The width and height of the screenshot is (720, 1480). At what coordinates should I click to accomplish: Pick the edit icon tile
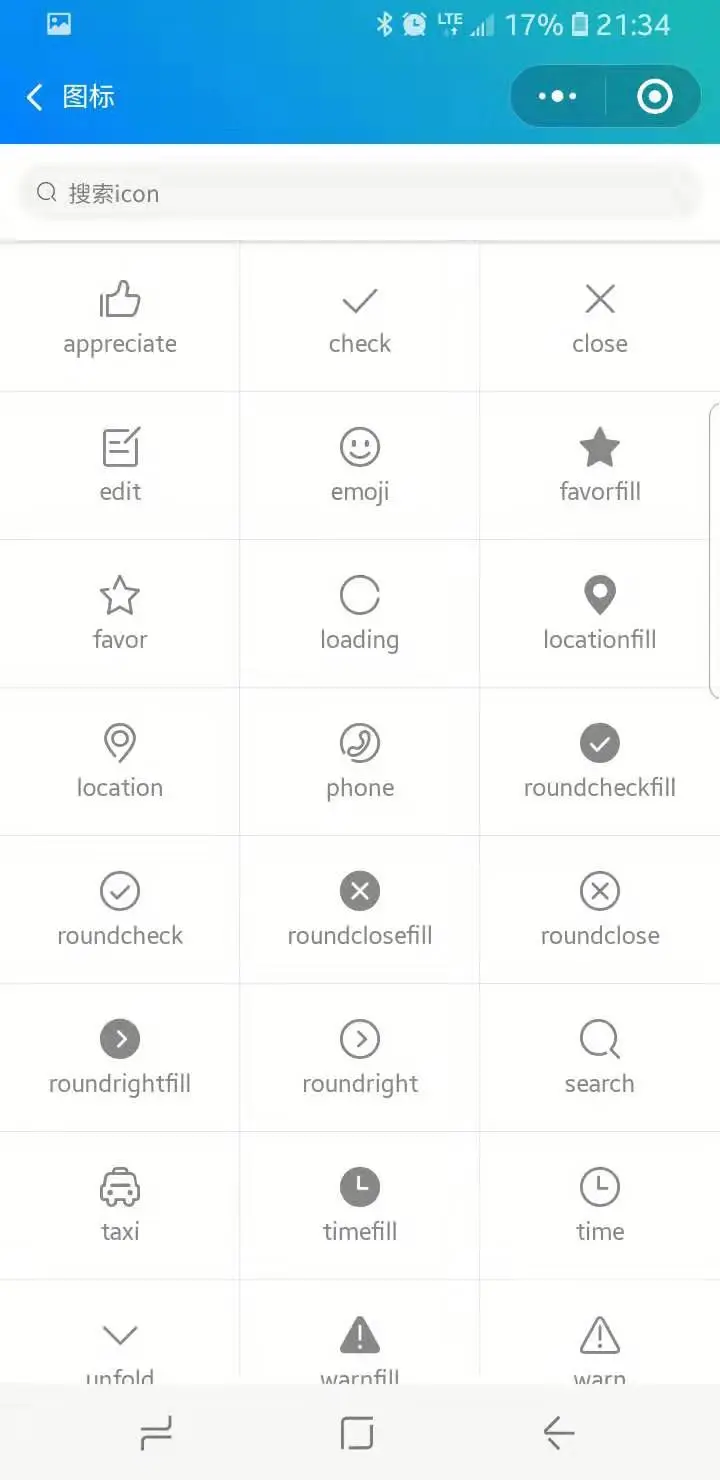[120, 465]
